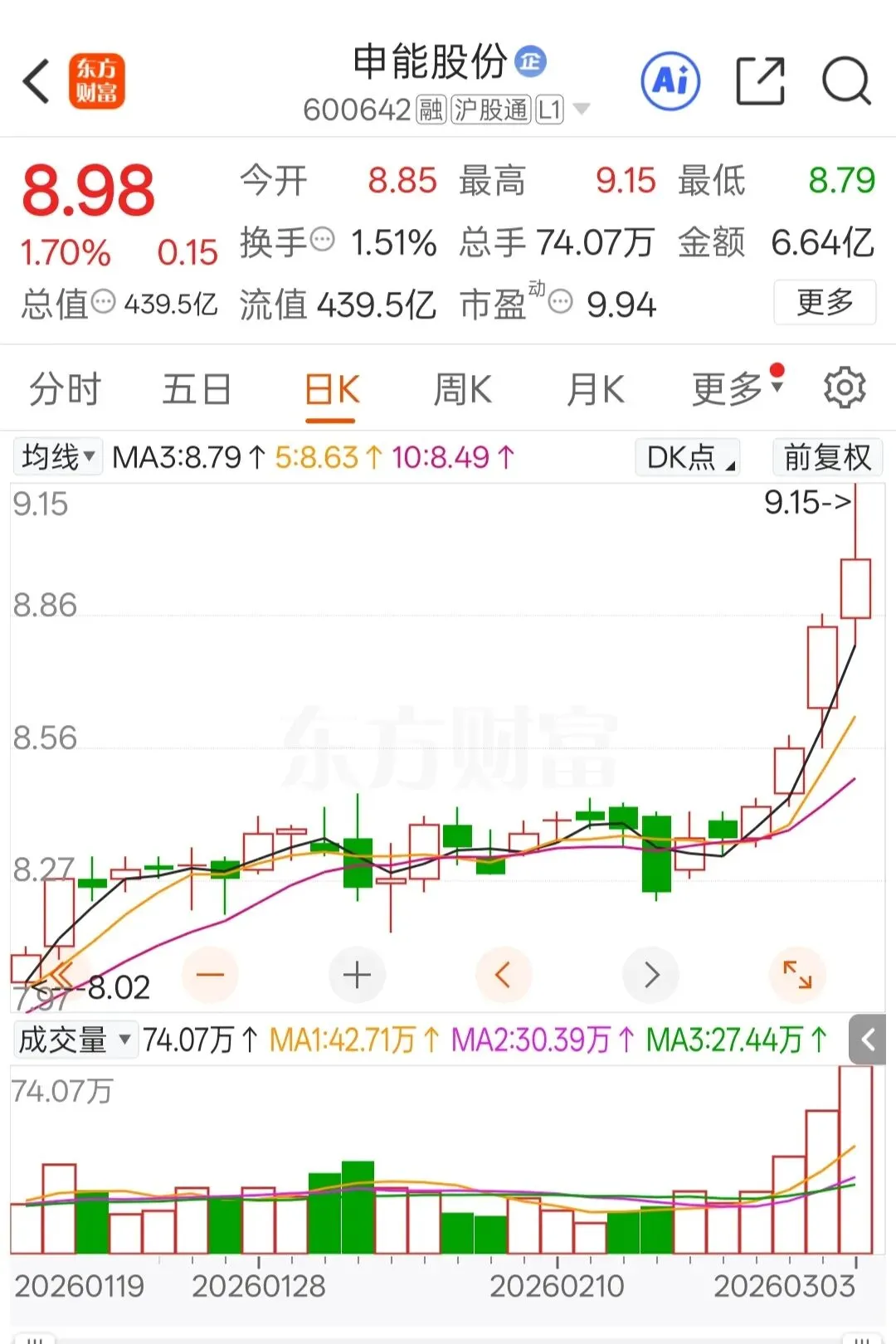Tap the DK点 button
896x1344 pixels.
pos(687,457)
